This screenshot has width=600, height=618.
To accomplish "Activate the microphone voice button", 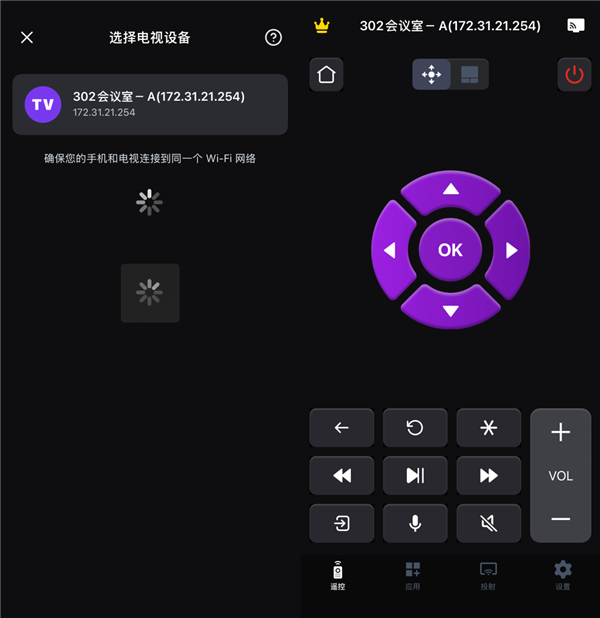I will click(415, 523).
